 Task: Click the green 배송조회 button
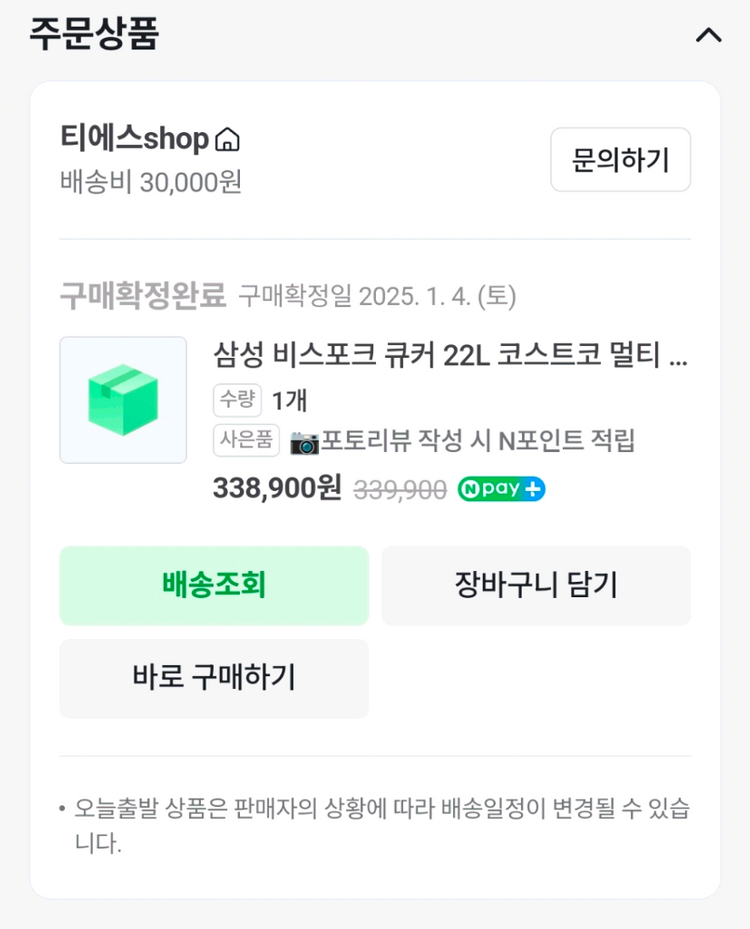pyautogui.click(x=214, y=586)
